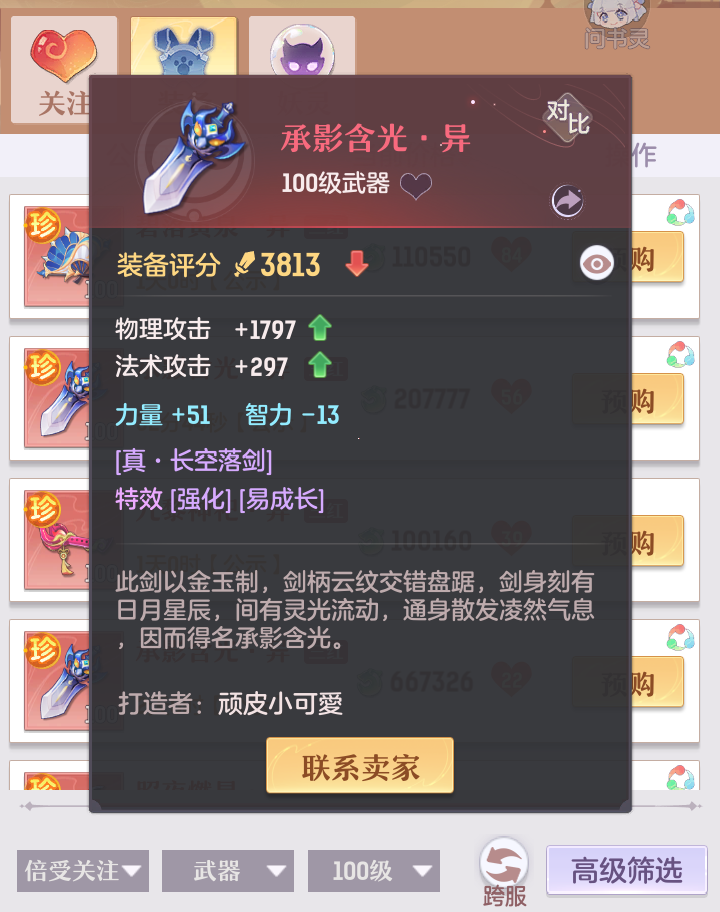Open the 100级 level dropdown
720x912 pixels.
373,870
